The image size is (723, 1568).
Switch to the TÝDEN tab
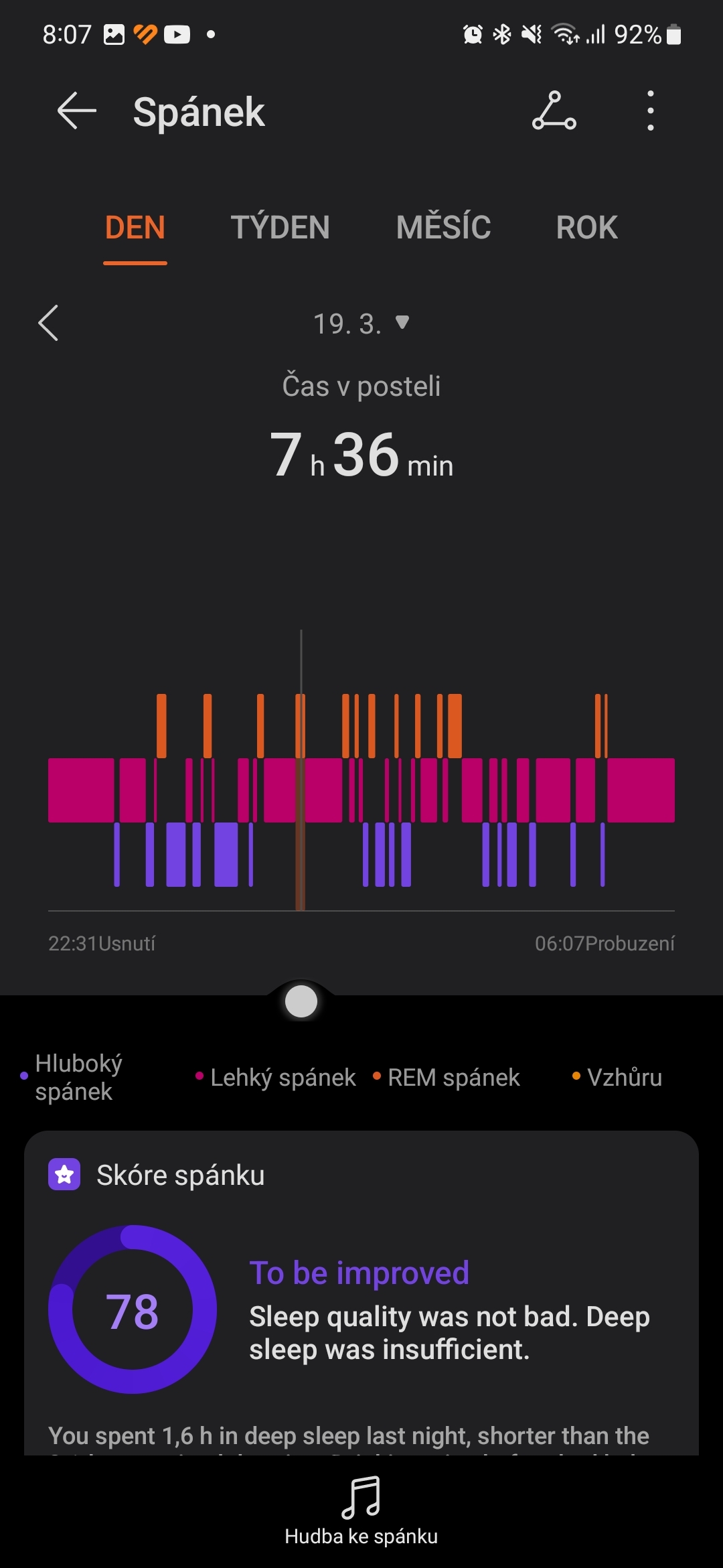pyautogui.click(x=280, y=228)
